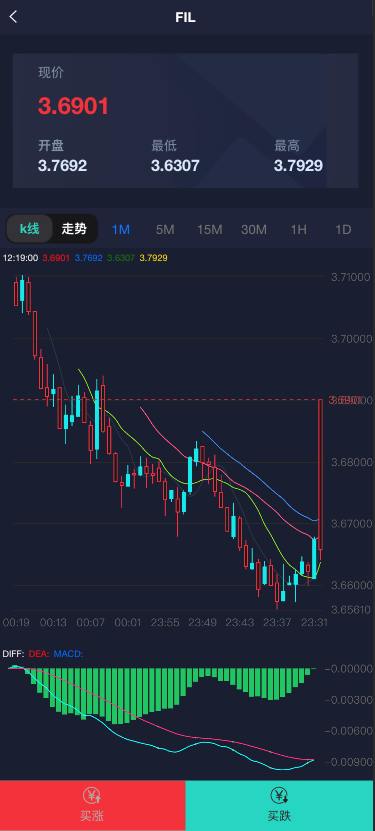Go back using the top arrow
The height and width of the screenshot is (831, 375).
click(x=13, y=17)
